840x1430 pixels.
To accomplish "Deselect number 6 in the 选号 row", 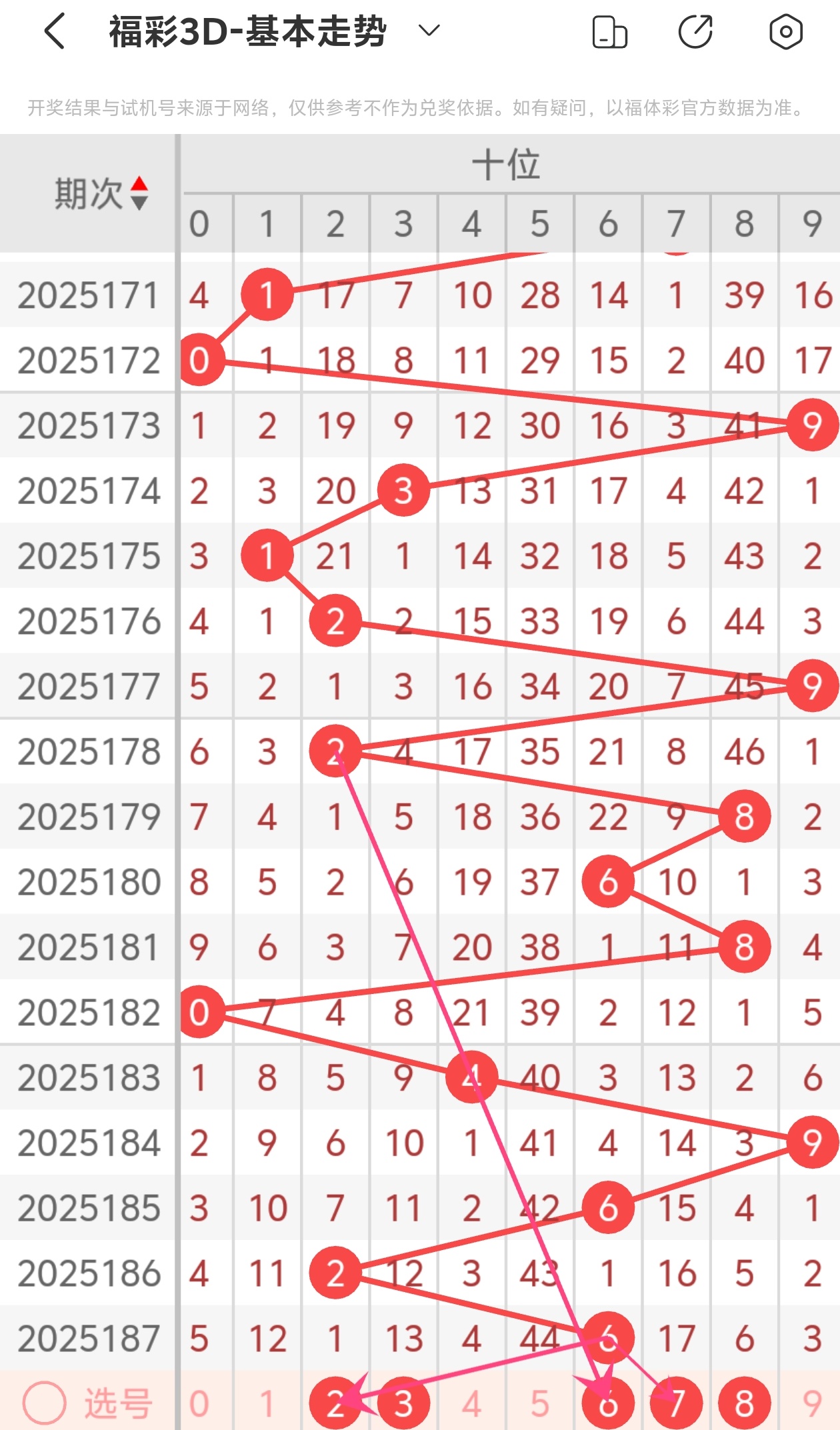I will pos(608,1403).
